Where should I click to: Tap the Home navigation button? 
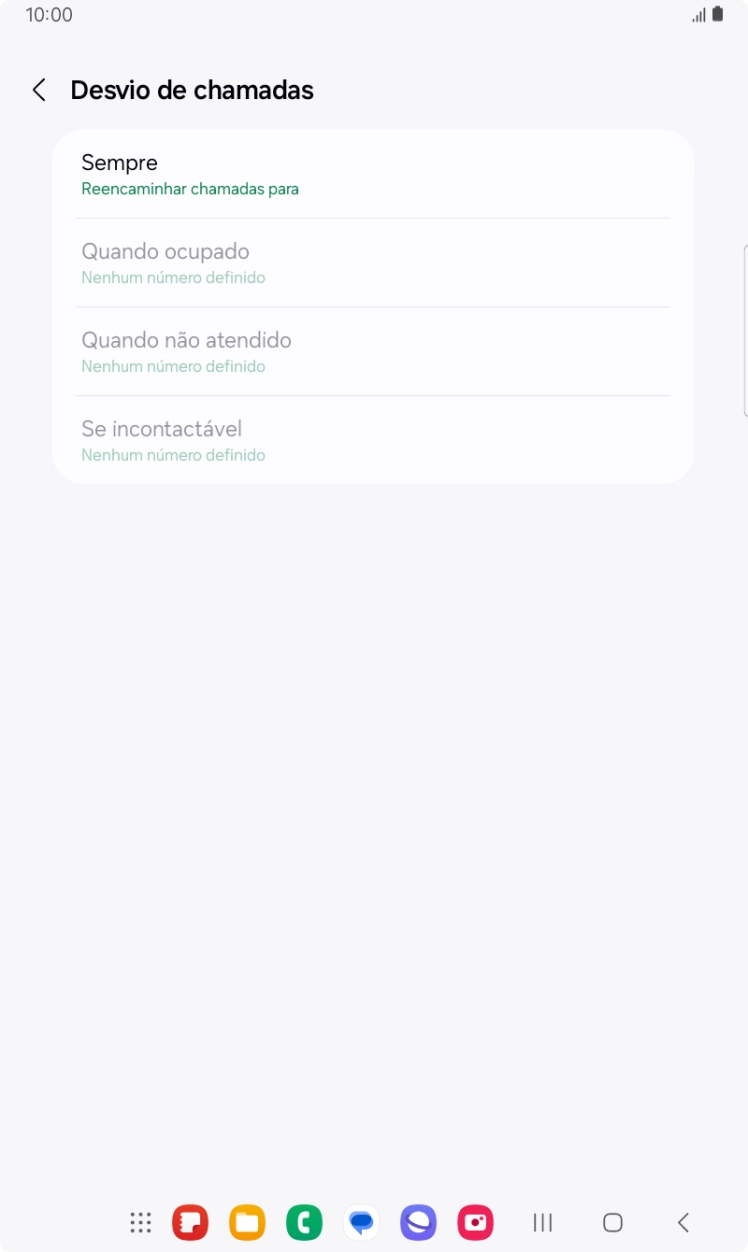(x=612, y=1222)
